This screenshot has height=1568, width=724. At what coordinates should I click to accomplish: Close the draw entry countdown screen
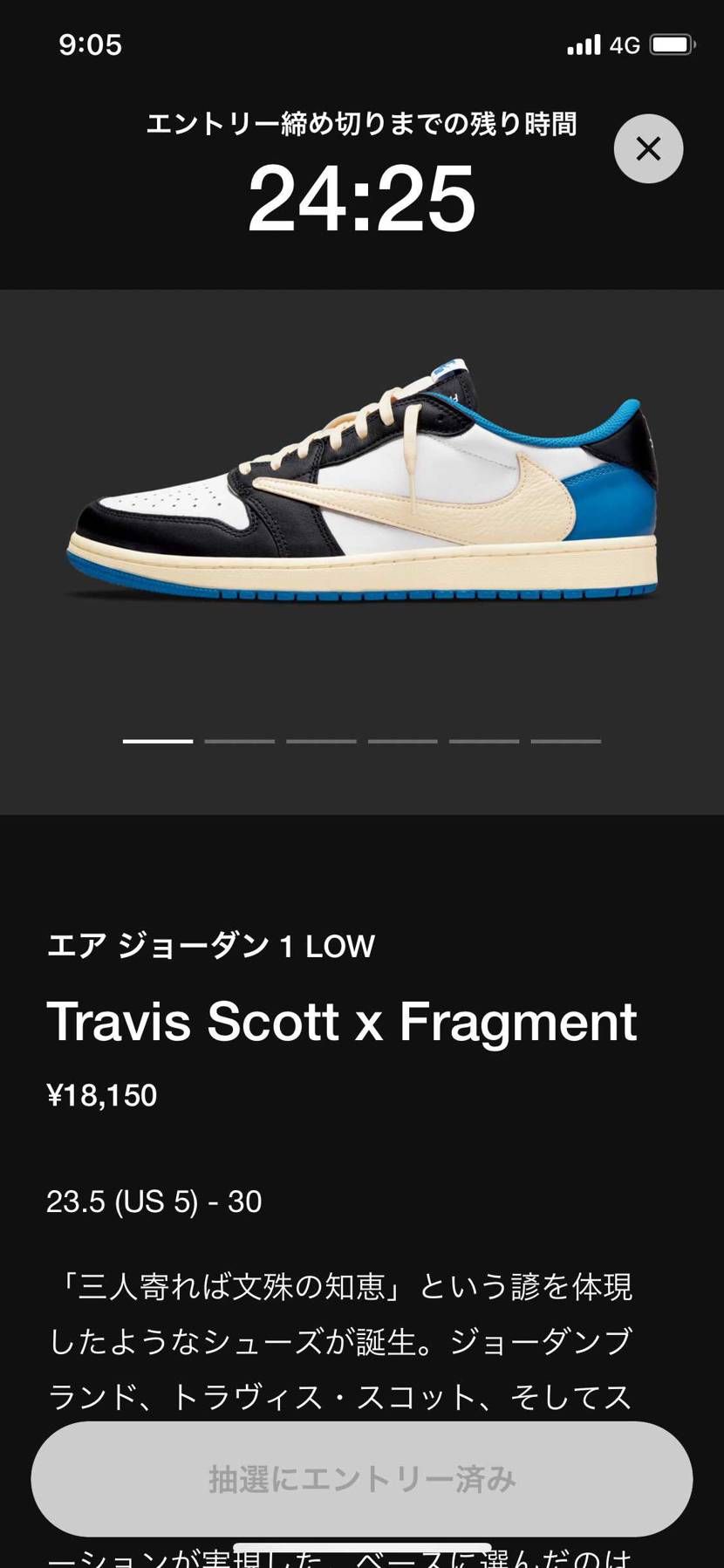(648, 149)
